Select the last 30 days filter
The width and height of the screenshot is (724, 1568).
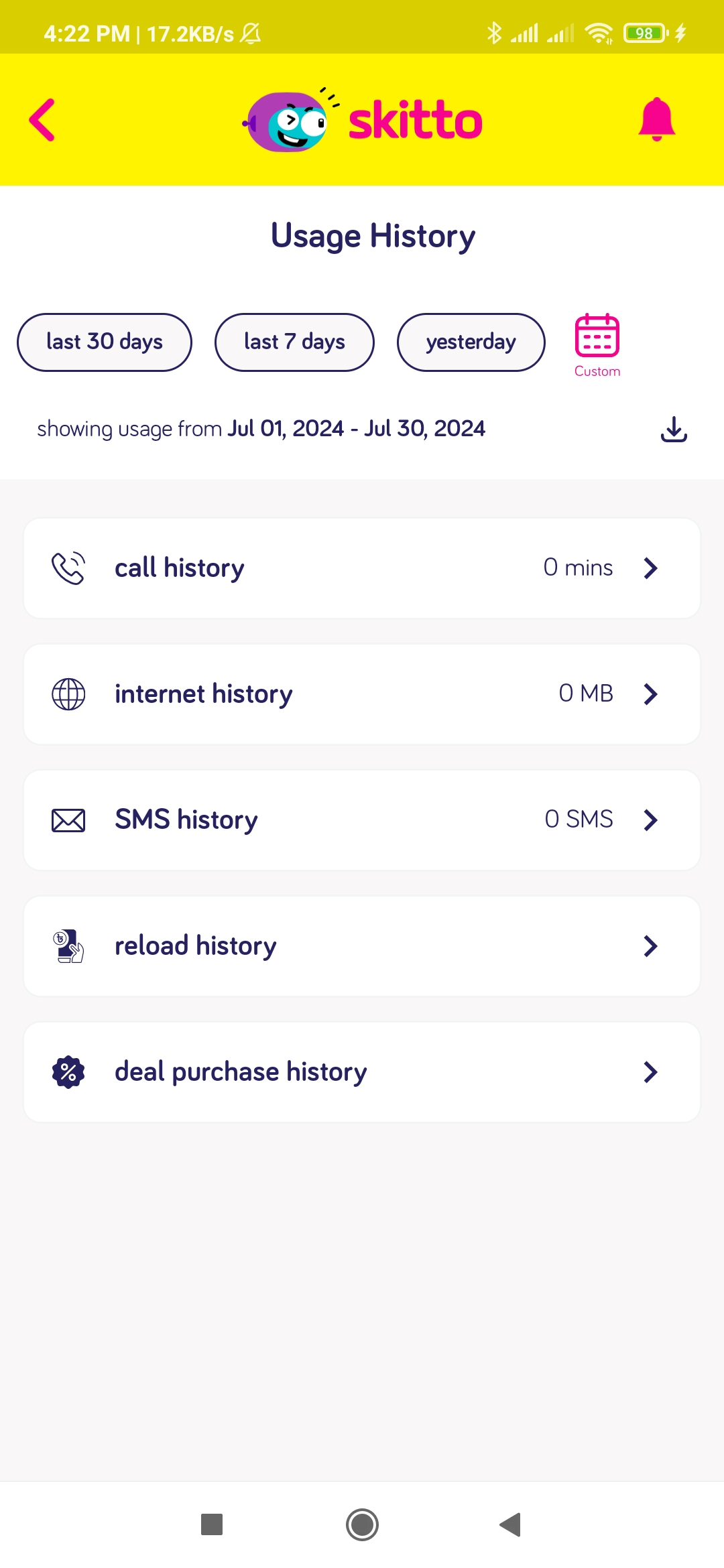(105, 342)
